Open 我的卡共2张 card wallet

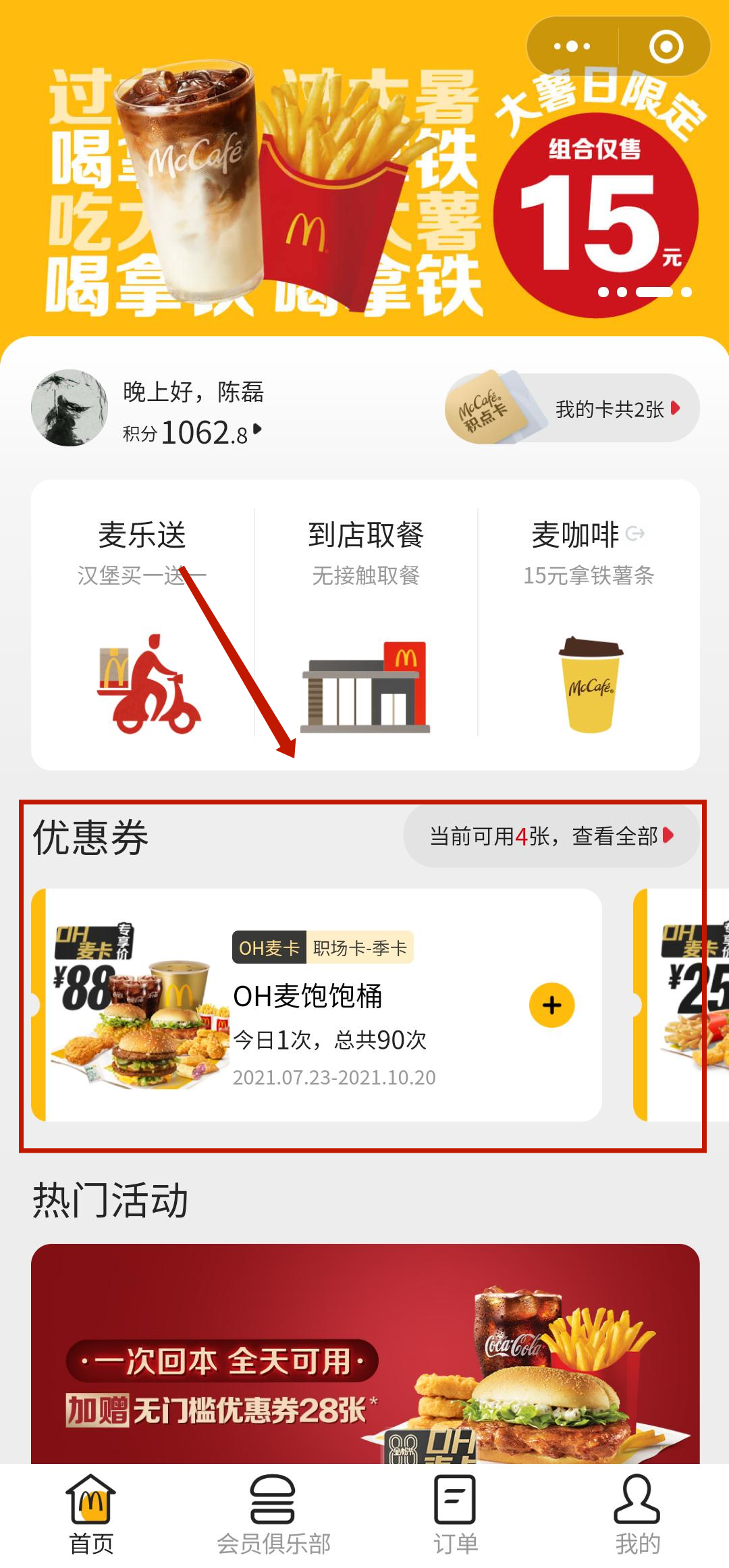(x=611, y=409)
